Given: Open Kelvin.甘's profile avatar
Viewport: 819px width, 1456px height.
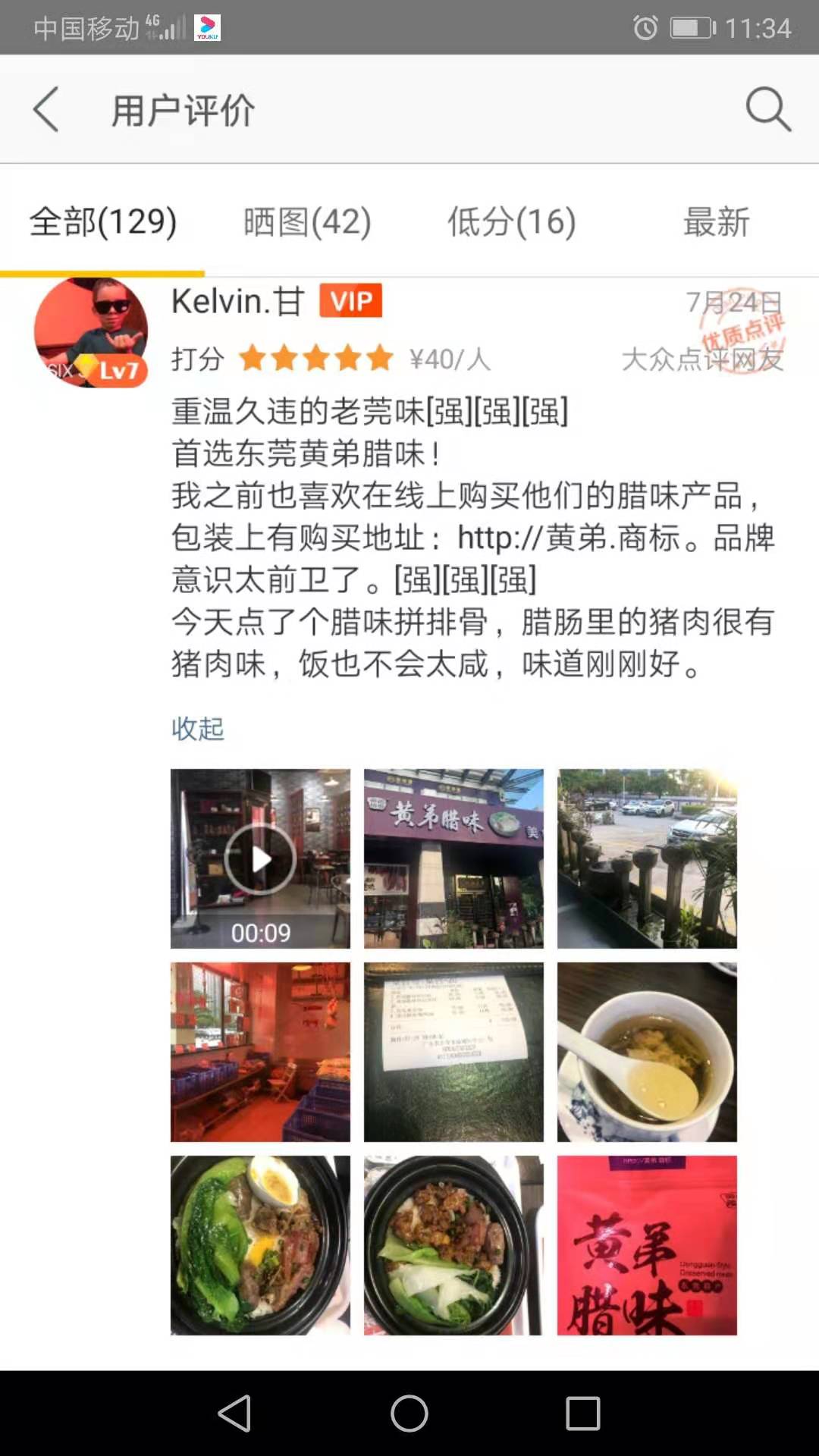Looking at the screenshot, I should pyautogui.click(x=91, y=332).
